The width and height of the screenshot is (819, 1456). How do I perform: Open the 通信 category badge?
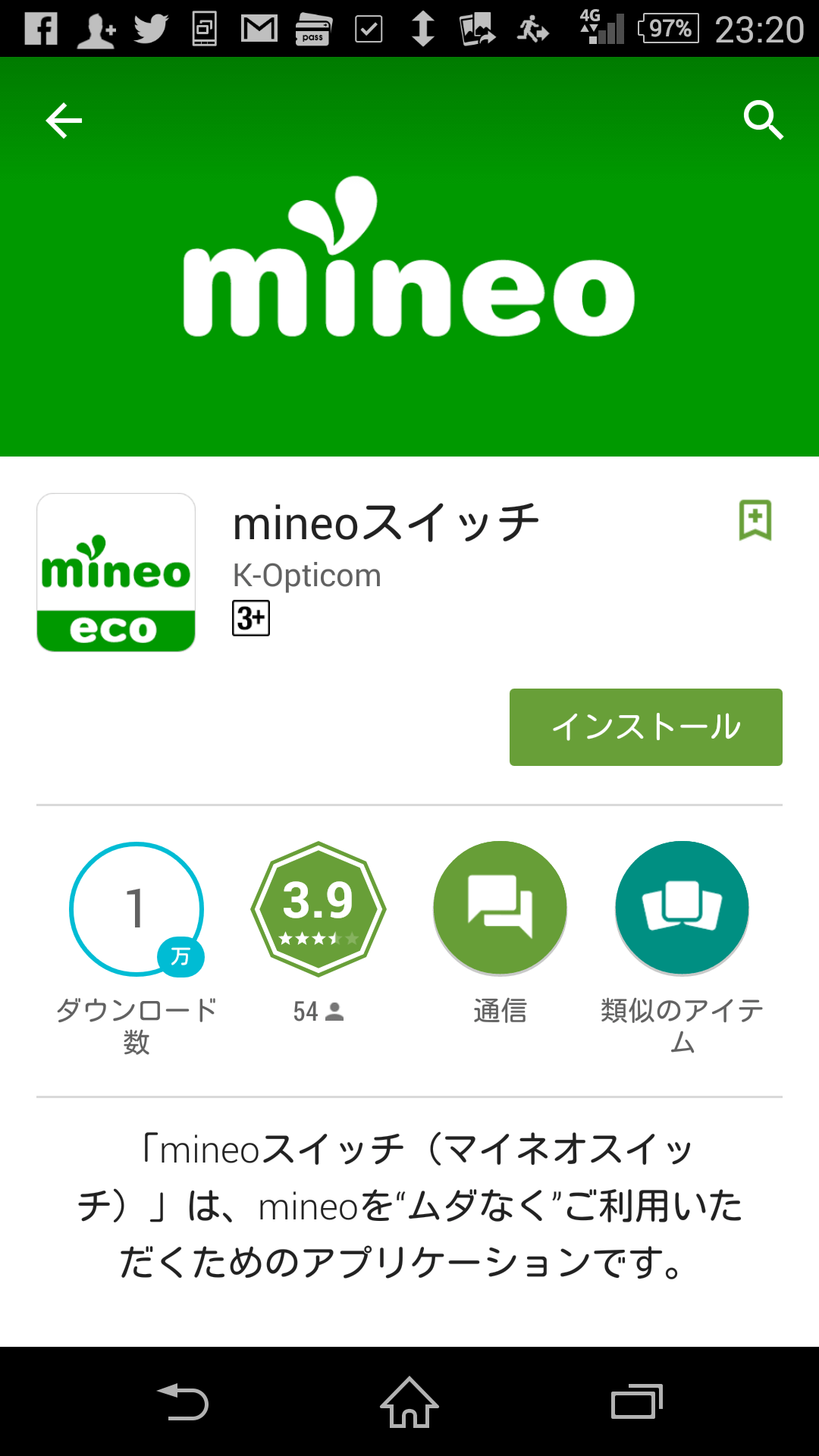(x=500, y=908)
